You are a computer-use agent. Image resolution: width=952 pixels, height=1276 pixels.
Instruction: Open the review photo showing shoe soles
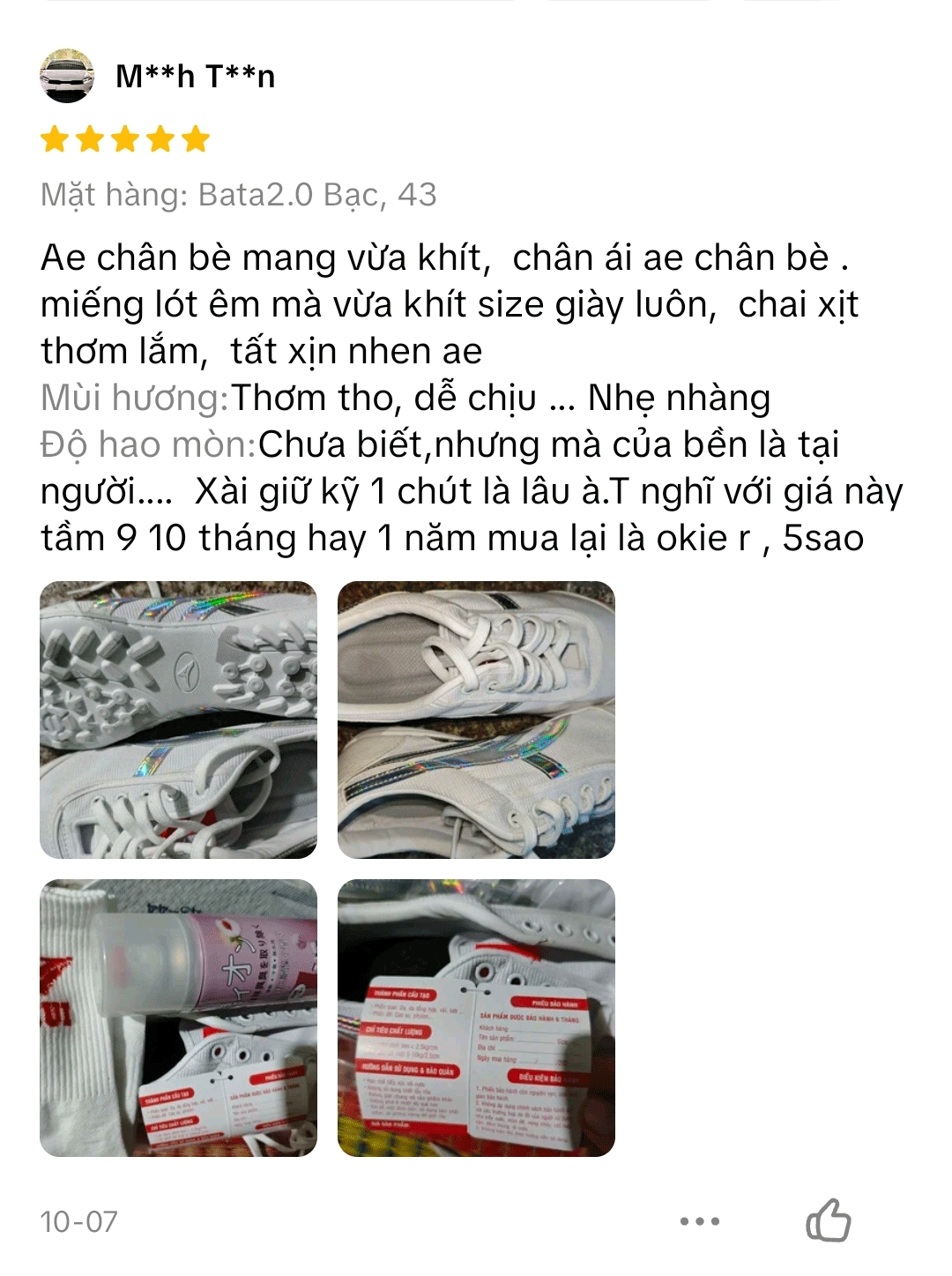[178, 720]
